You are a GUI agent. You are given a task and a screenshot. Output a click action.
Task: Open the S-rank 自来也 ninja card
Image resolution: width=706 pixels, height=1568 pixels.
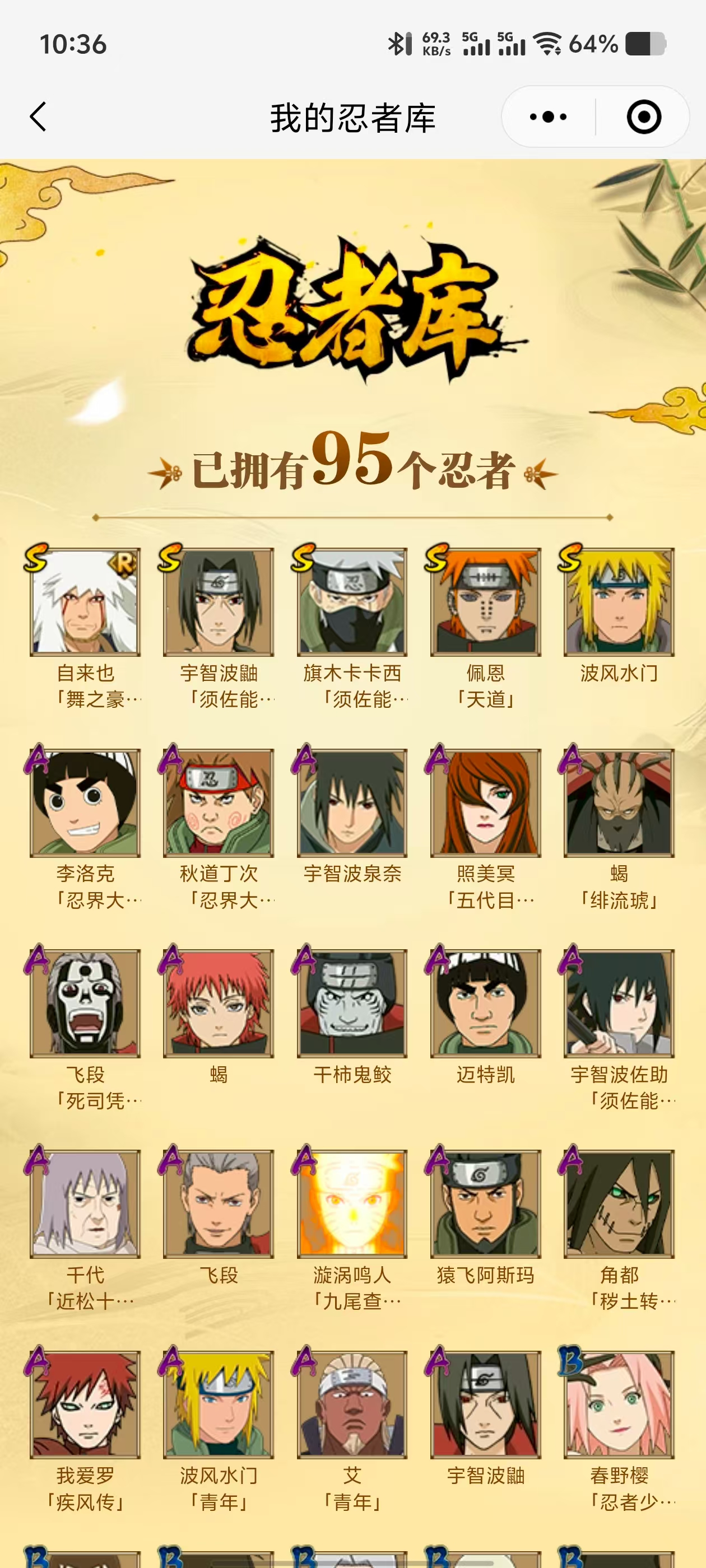click(85, 602)
